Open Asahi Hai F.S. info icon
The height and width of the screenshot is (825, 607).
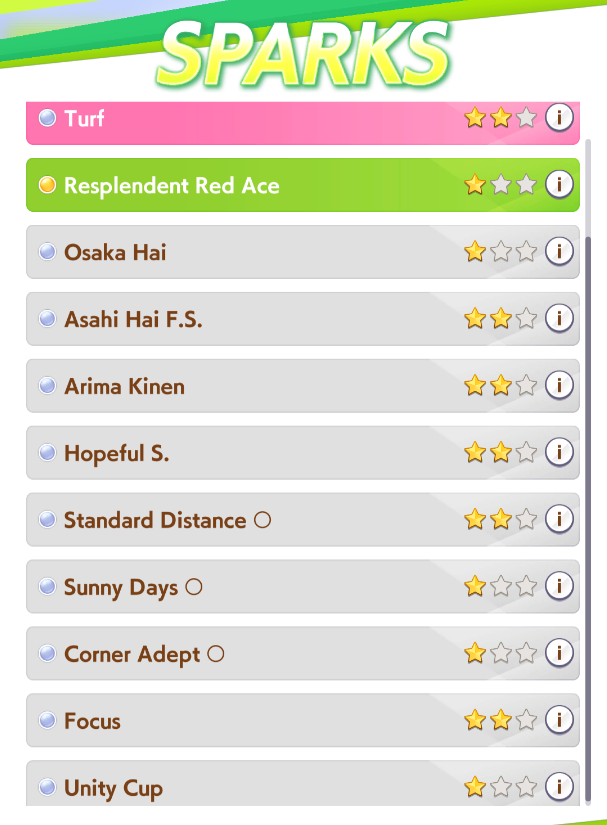pos(559,319)
